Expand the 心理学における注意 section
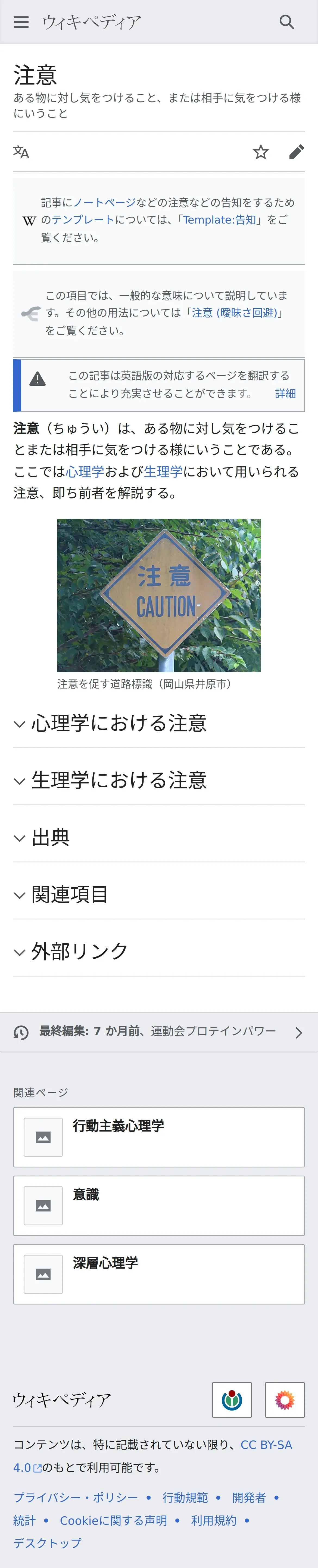 (159, 723)
